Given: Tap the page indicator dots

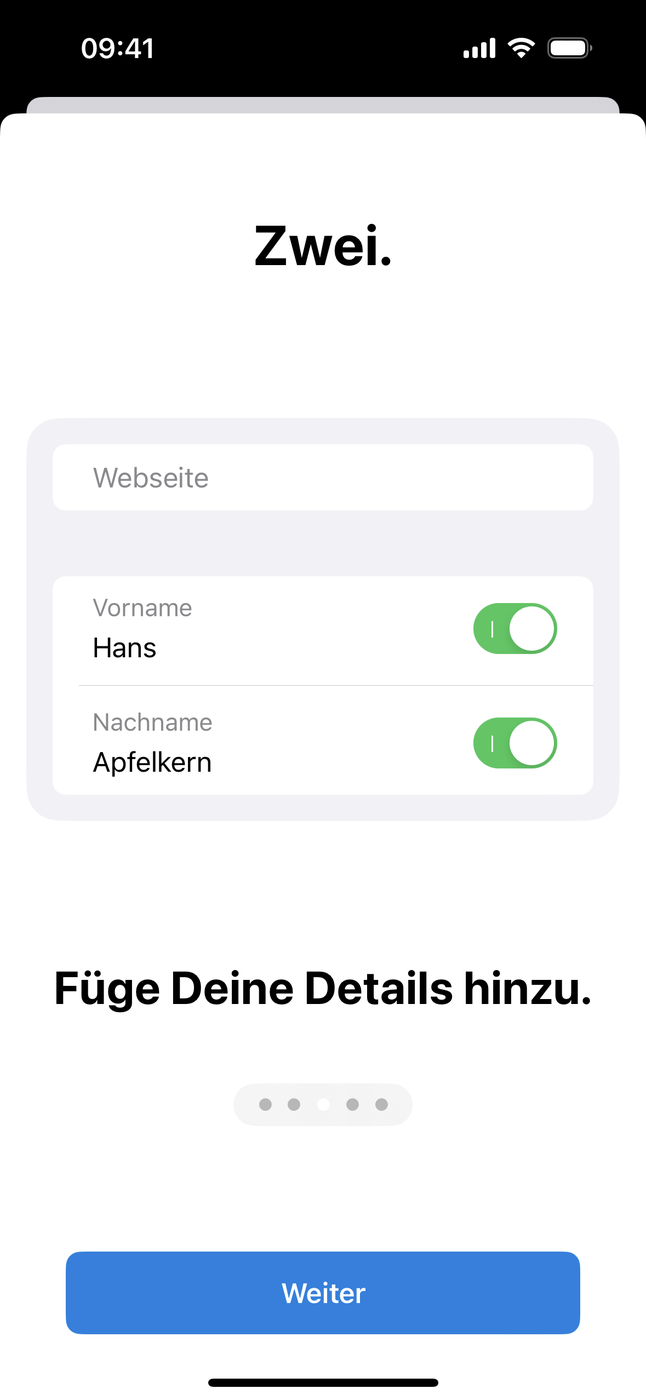Looking at the screenshot, I should click(x=323, y=1105).
